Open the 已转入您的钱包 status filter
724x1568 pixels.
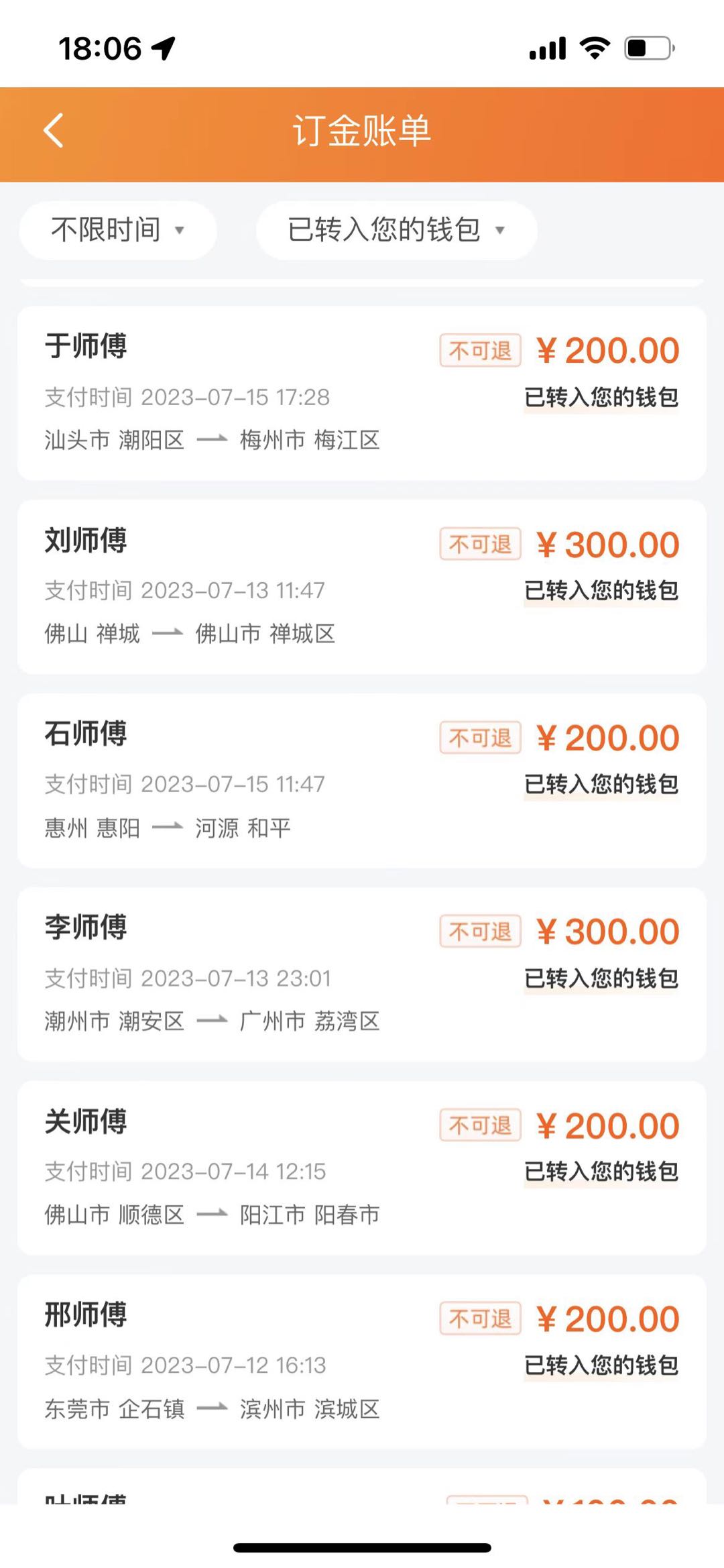pos(396,230)
